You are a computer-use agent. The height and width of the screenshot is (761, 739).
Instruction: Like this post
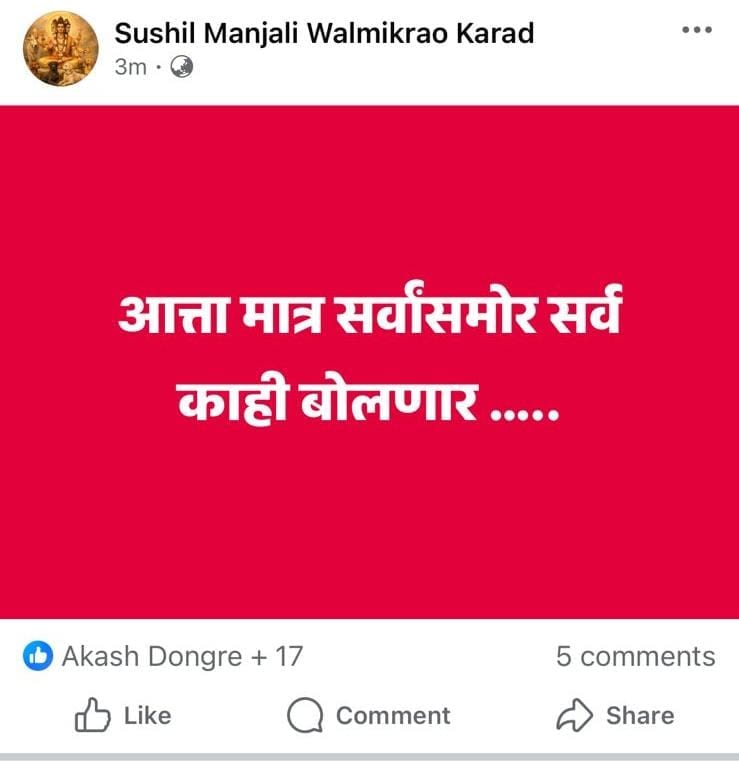(x=124, y=715)
